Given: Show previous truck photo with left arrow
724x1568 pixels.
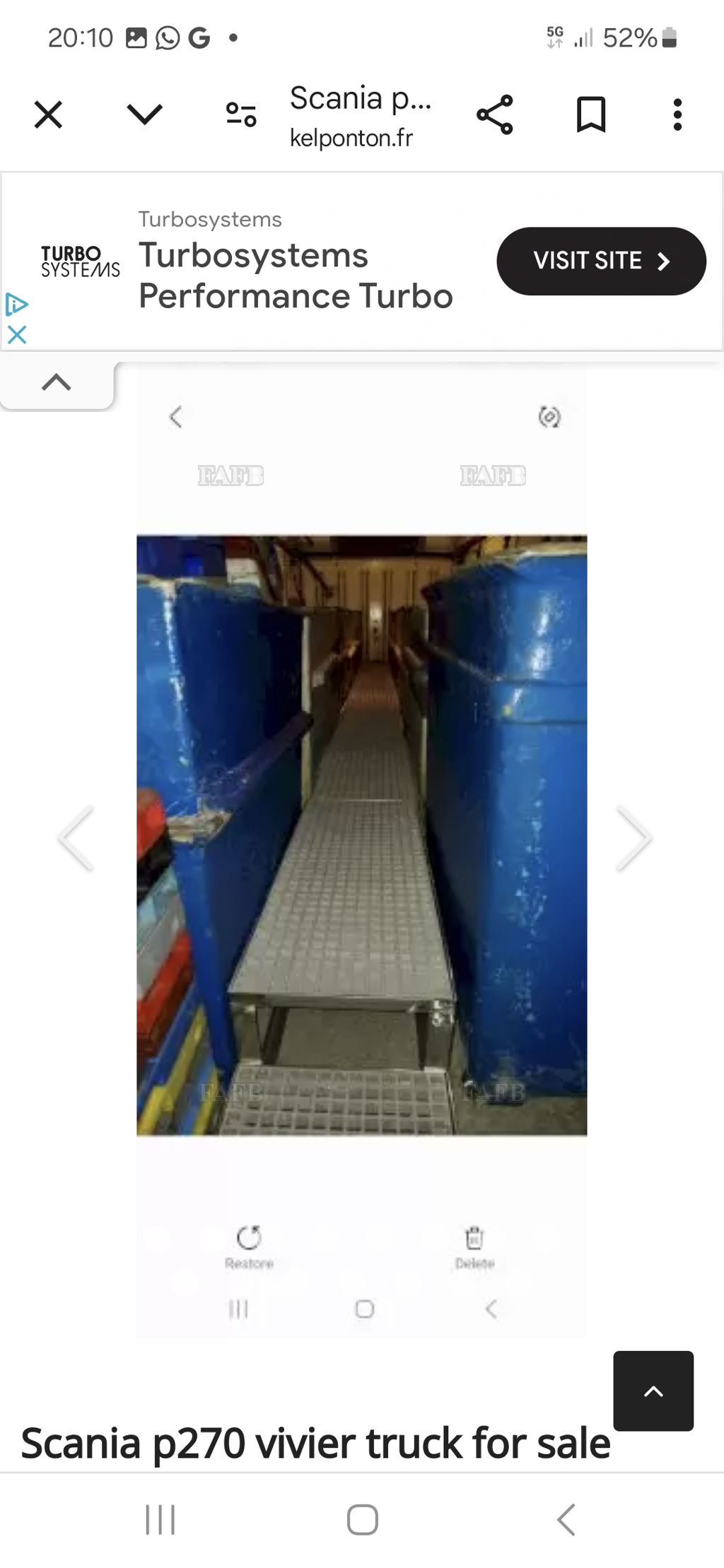Looking at the screenshot, I should (76, 838).
